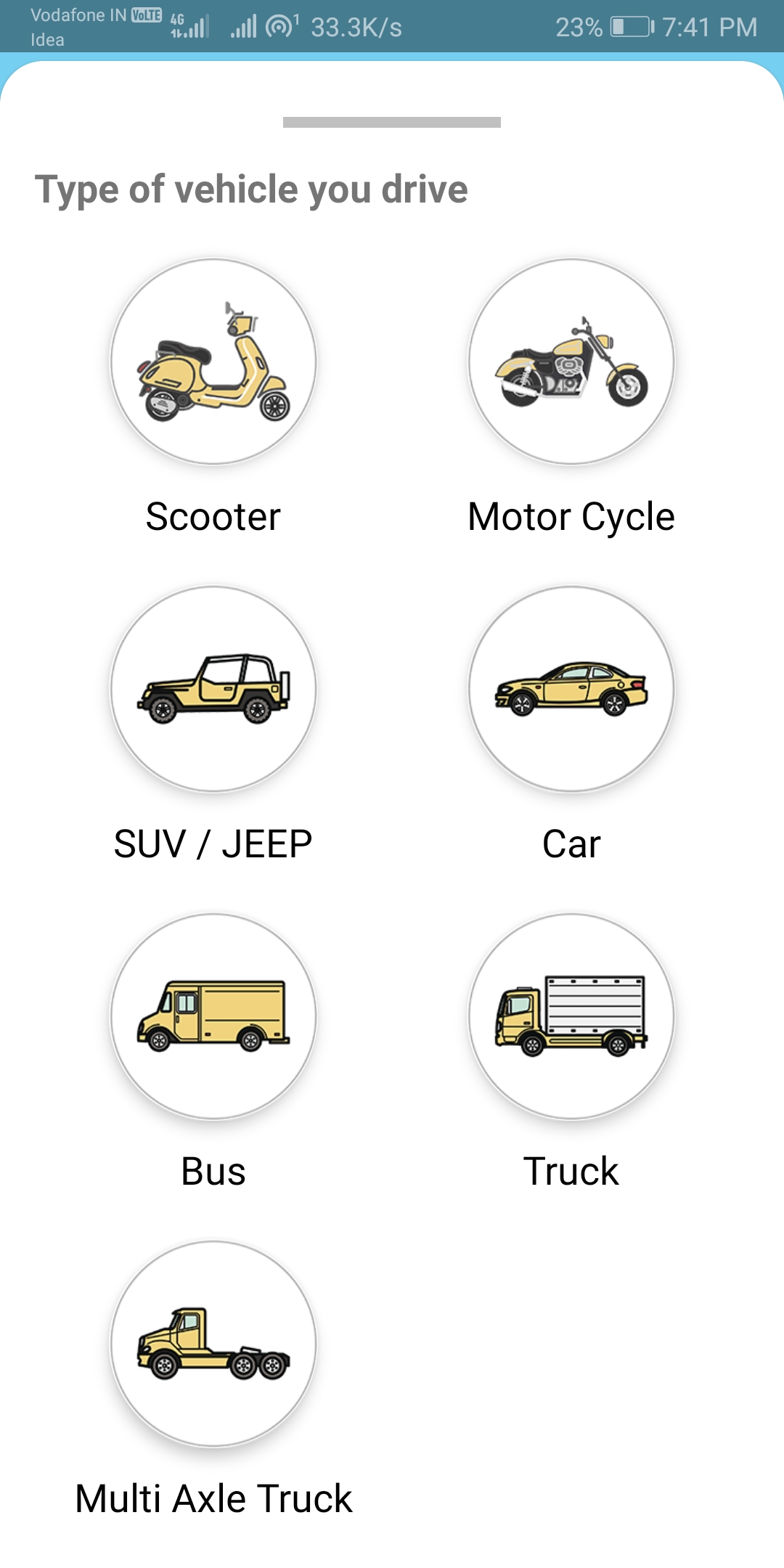The height and width of the screenshot is (1568, 784).
Task: Select Multi Axle Truck
Action: pyautogui.click(x=213, y=1344)
